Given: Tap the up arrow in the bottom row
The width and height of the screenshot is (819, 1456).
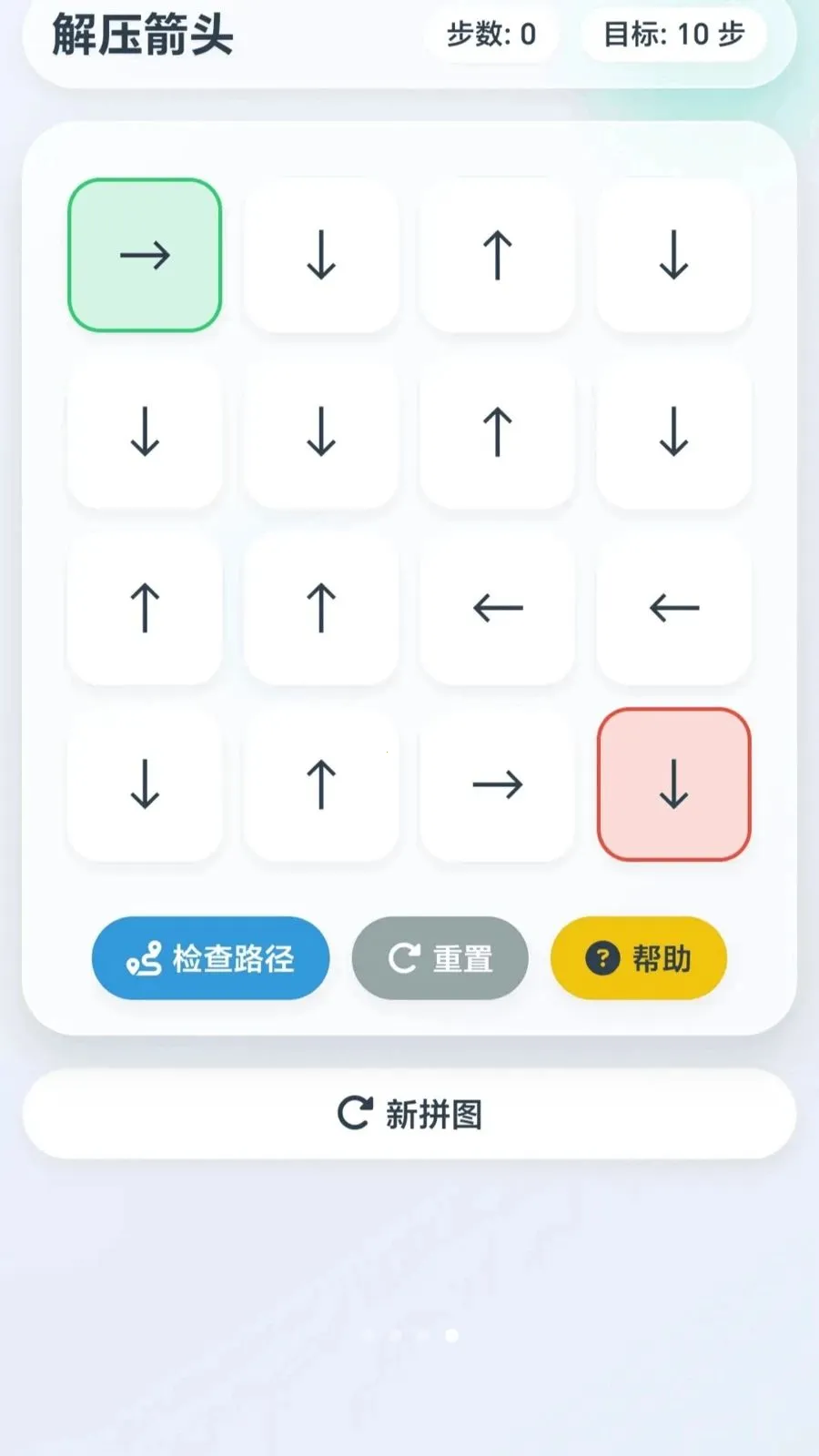Looking at the screenshot, I should coord(320,786).
